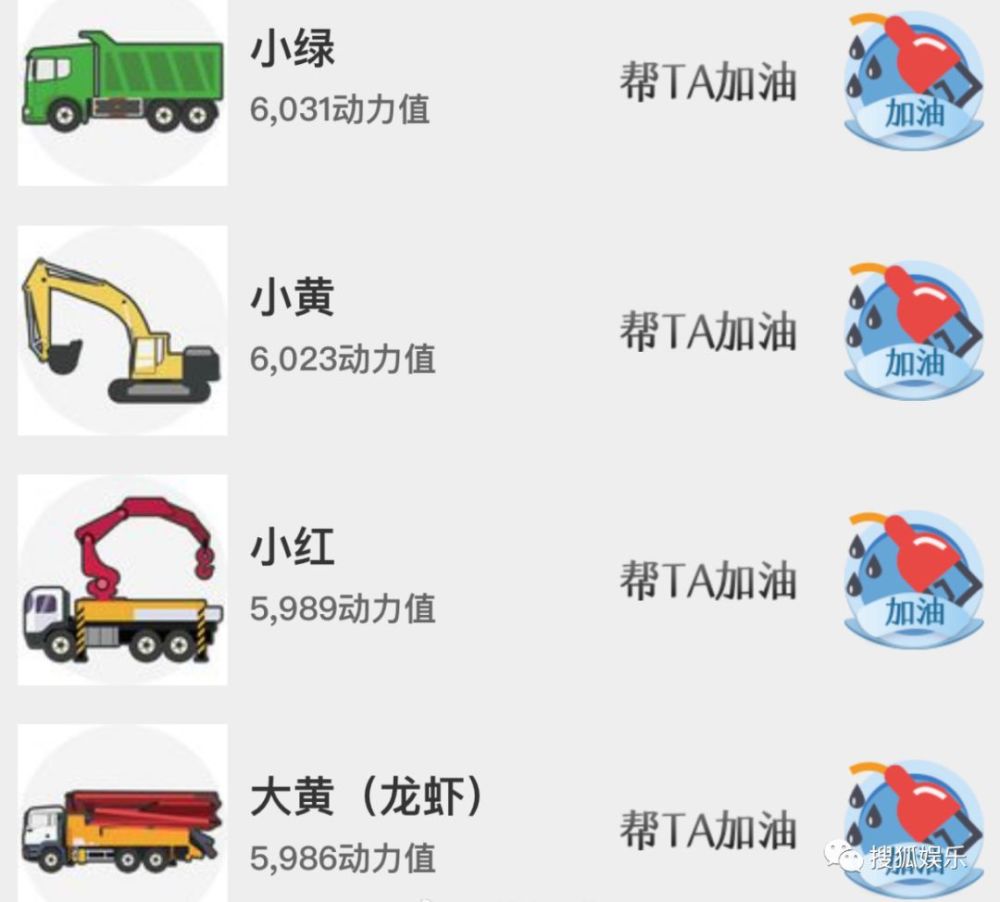
Task: Open 小黄's excavator profile picture
Action: [x=122, y=330]
